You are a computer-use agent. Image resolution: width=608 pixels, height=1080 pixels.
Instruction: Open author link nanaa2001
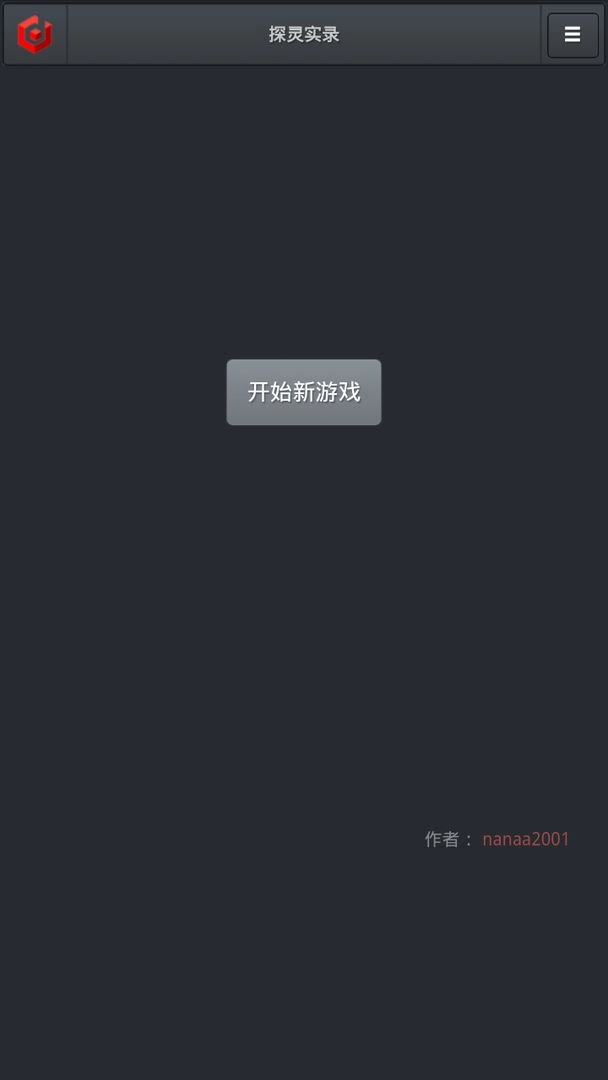[x=525, y=839]
